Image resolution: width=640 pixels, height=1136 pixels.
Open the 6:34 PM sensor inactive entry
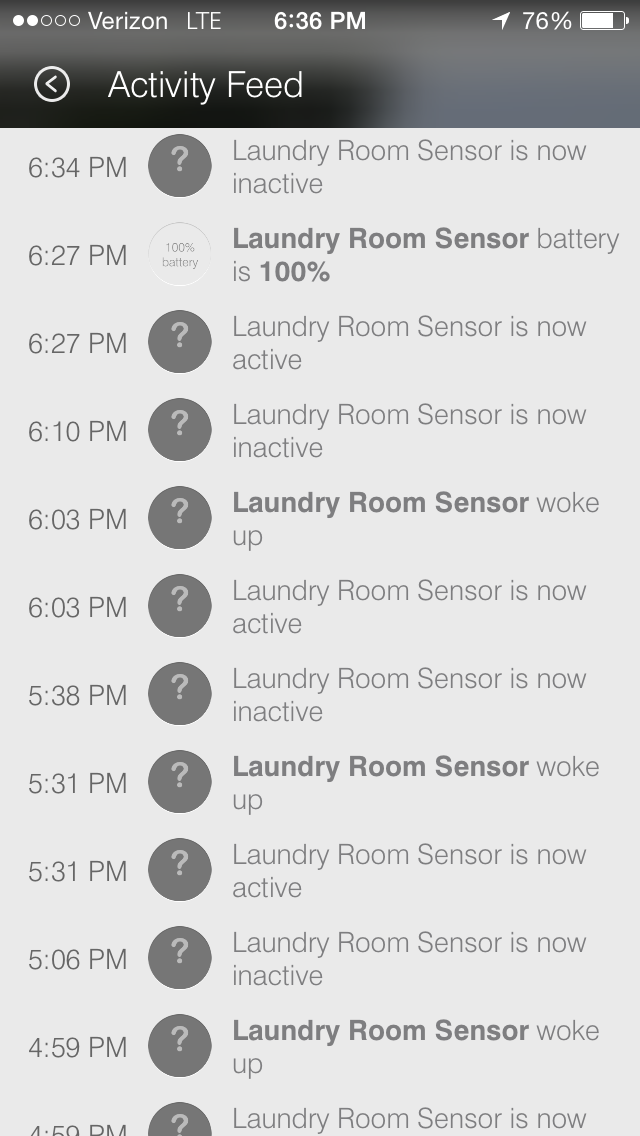[x=320, y=167]
